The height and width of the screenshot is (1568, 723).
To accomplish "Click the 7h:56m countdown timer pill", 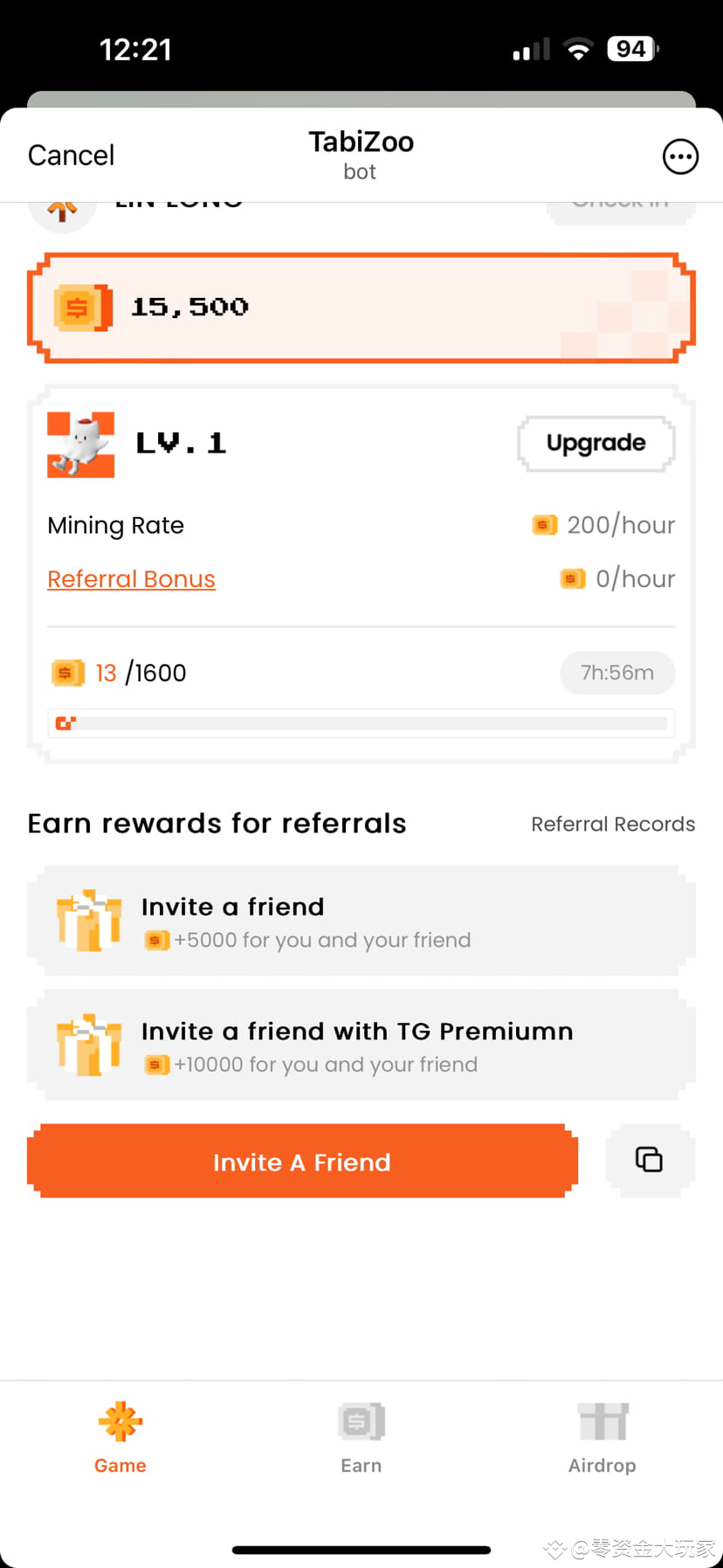I will point(617,673).
